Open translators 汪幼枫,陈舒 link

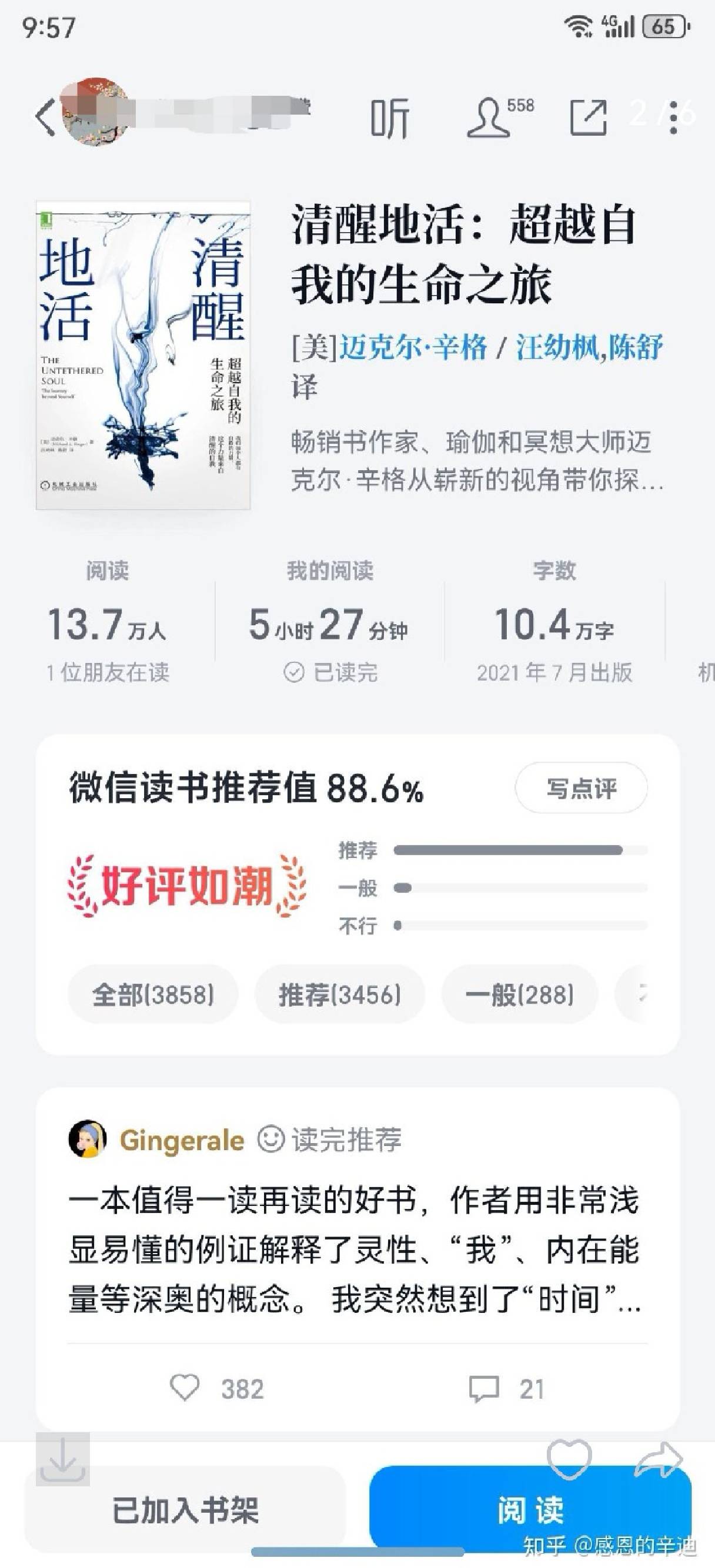pos(589,348)
